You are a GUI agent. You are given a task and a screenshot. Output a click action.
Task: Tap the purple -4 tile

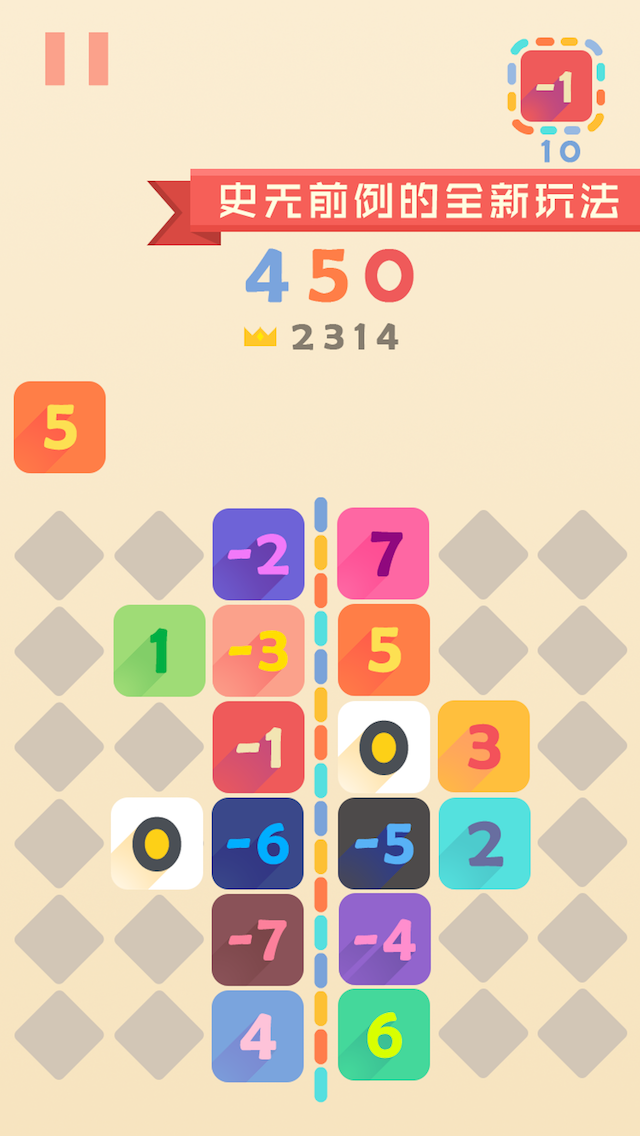click(384, 940)
